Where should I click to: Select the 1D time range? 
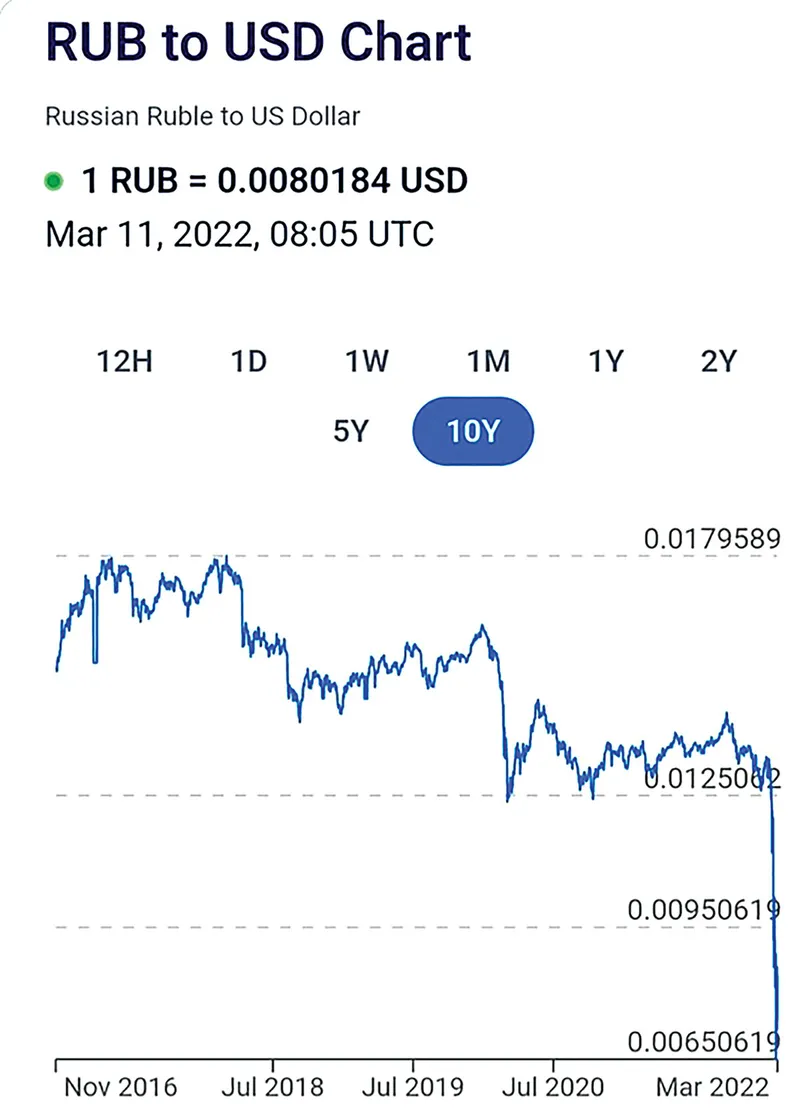[x=249, y=361]
